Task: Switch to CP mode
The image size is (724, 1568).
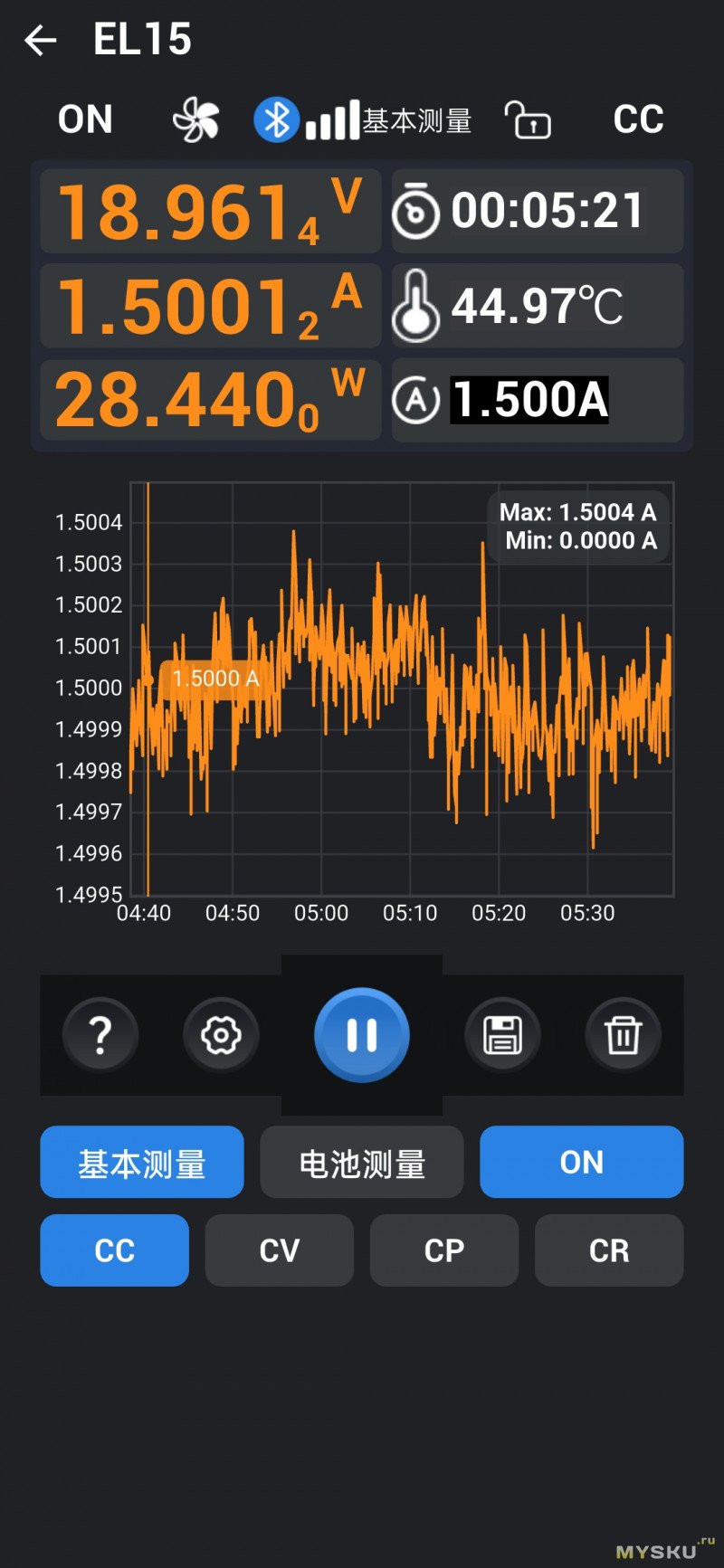Action: (444, 1250)
